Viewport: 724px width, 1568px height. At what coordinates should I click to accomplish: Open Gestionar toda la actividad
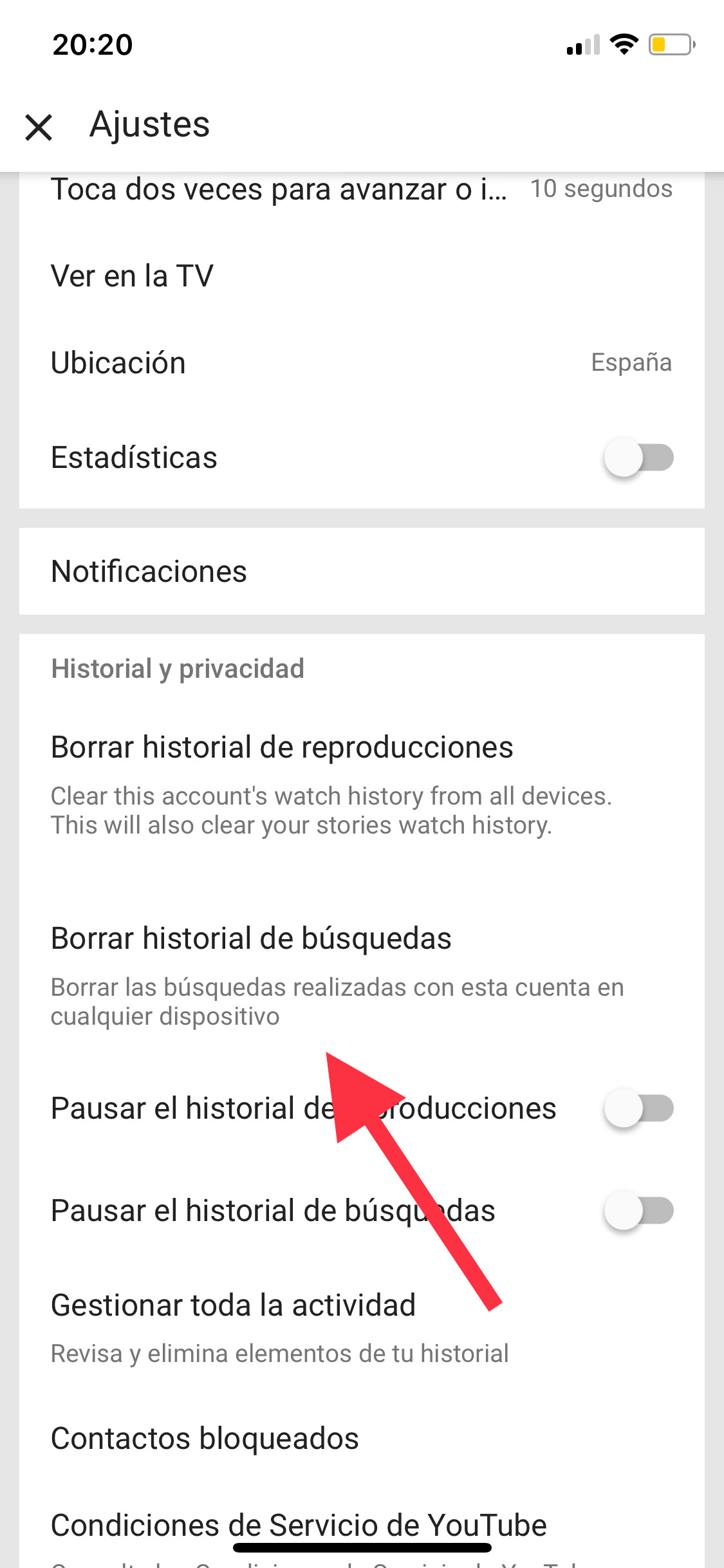pyautogui.click(x=233, y=1305)
